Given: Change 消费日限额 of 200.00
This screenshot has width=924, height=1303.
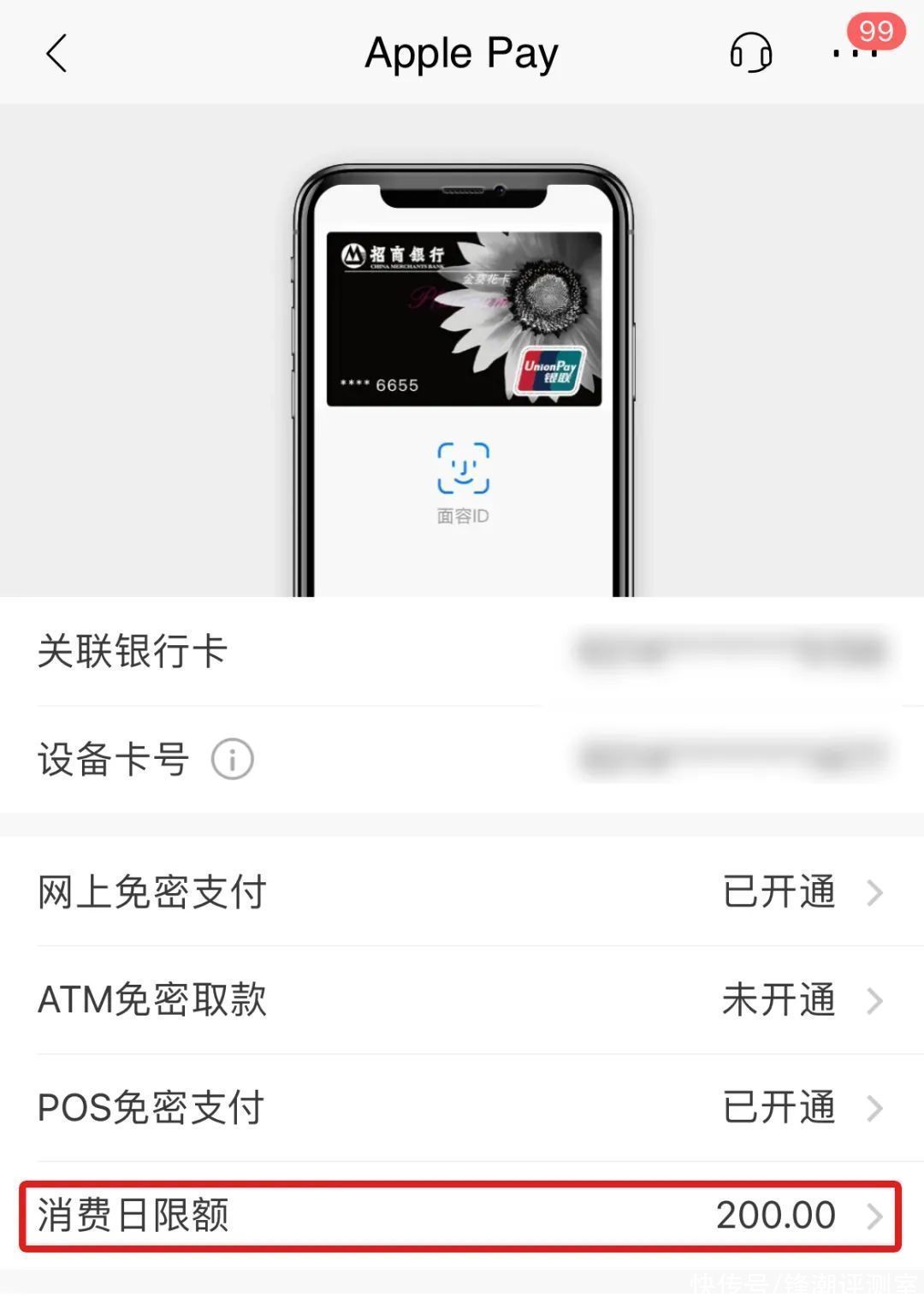Looking at the screenshot, I should coord(462,1216).
